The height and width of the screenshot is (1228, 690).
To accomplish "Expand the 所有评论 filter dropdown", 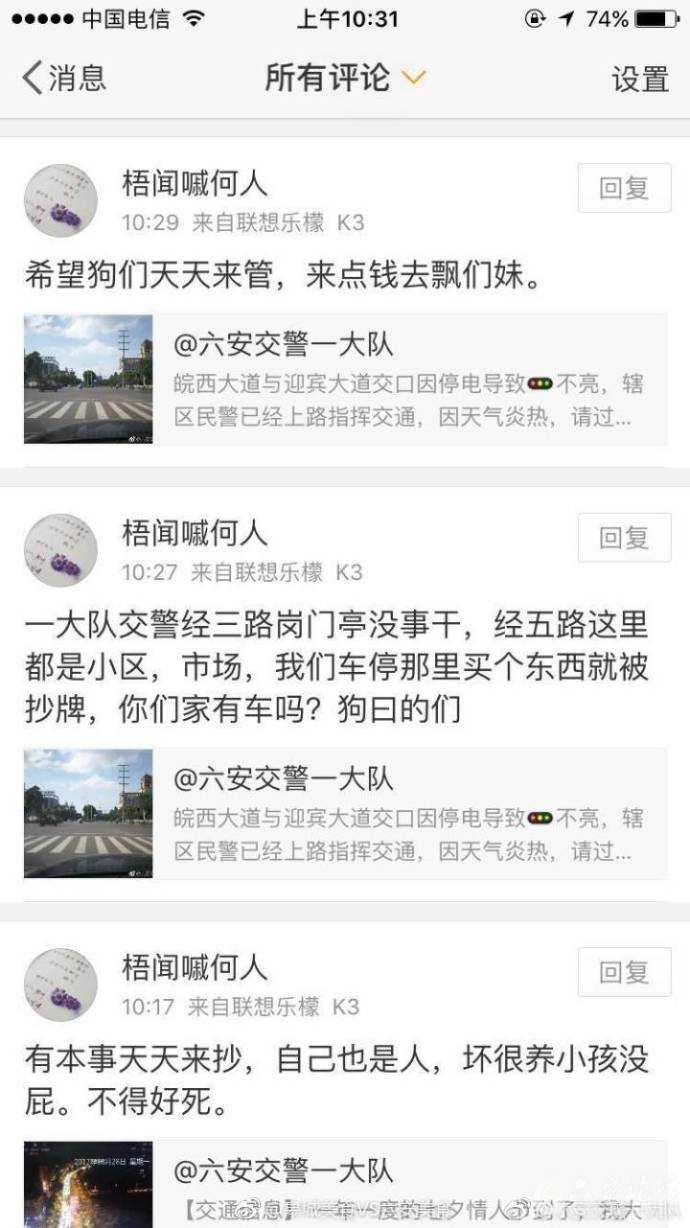I will click(x=345, y=77).
